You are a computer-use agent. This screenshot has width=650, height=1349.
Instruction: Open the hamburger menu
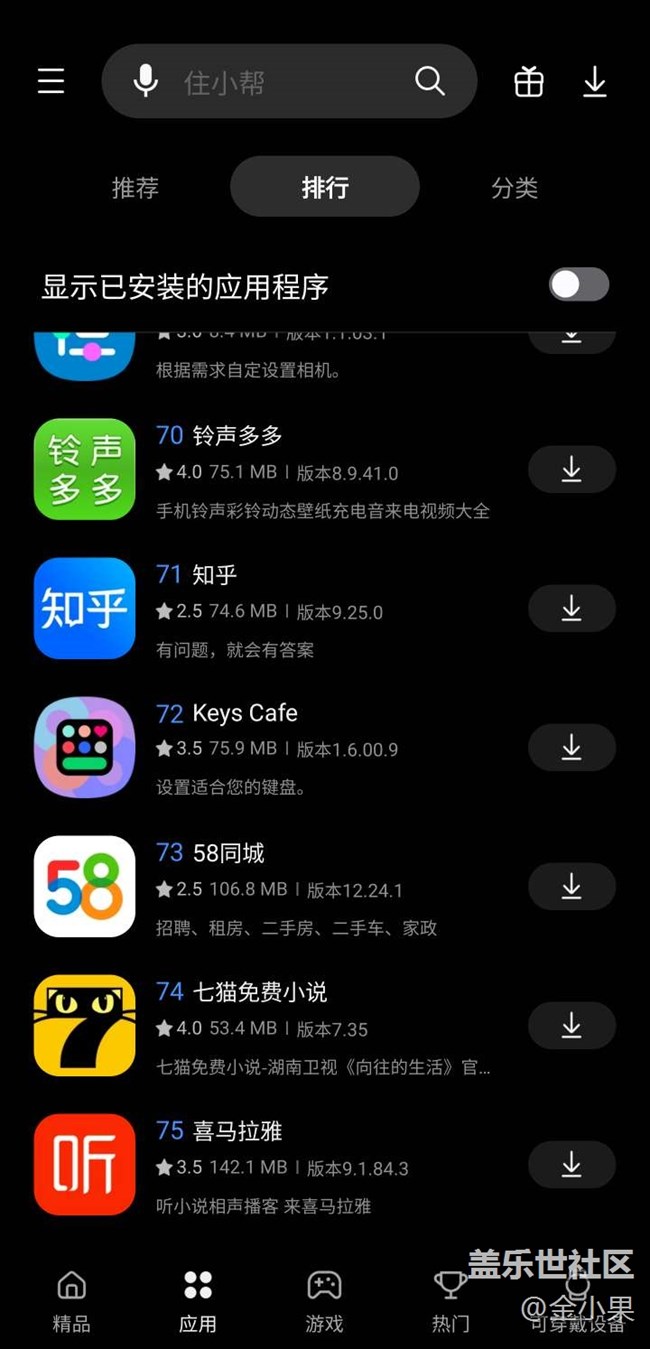point(51,81)
